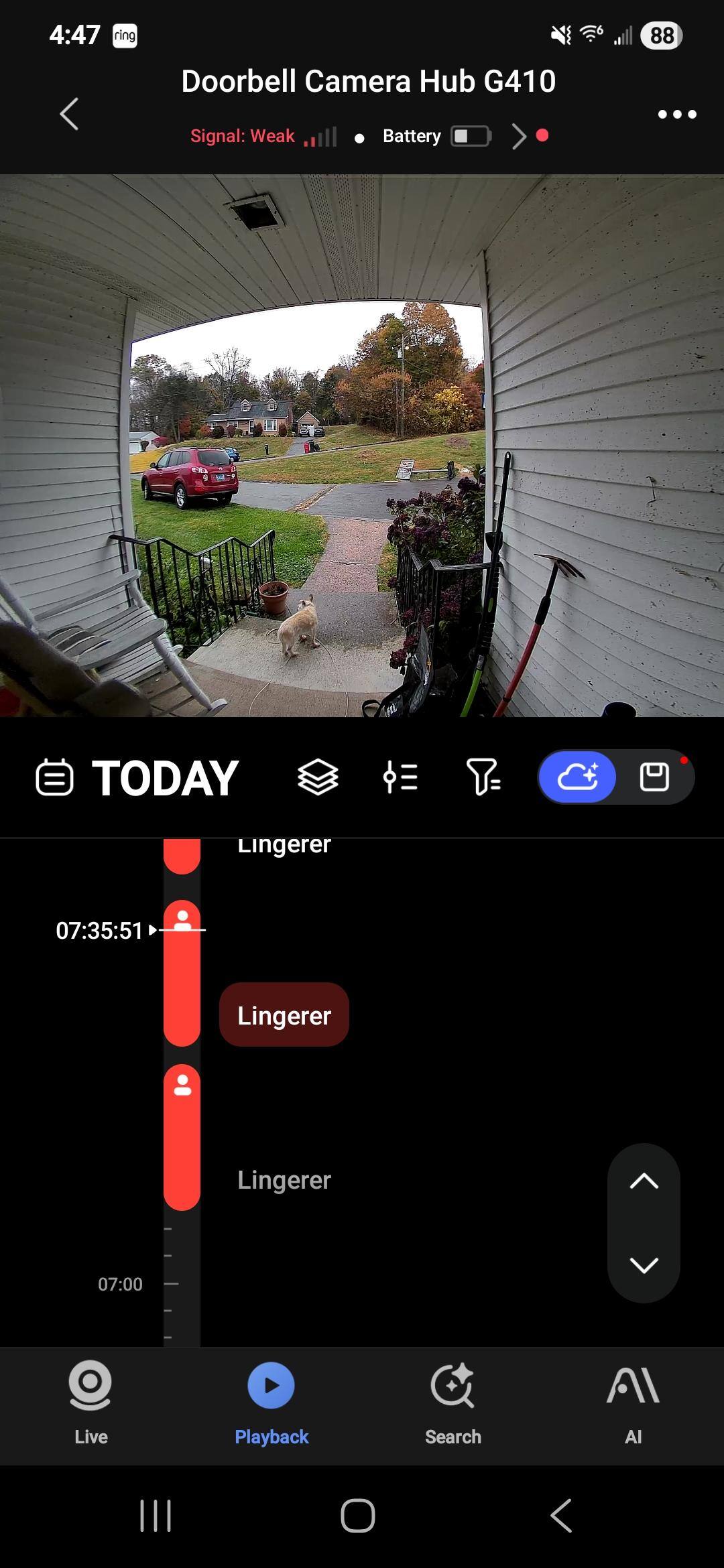Go to the system home screen
This screenshot has width=724, height=1568.
[358, 1516]
